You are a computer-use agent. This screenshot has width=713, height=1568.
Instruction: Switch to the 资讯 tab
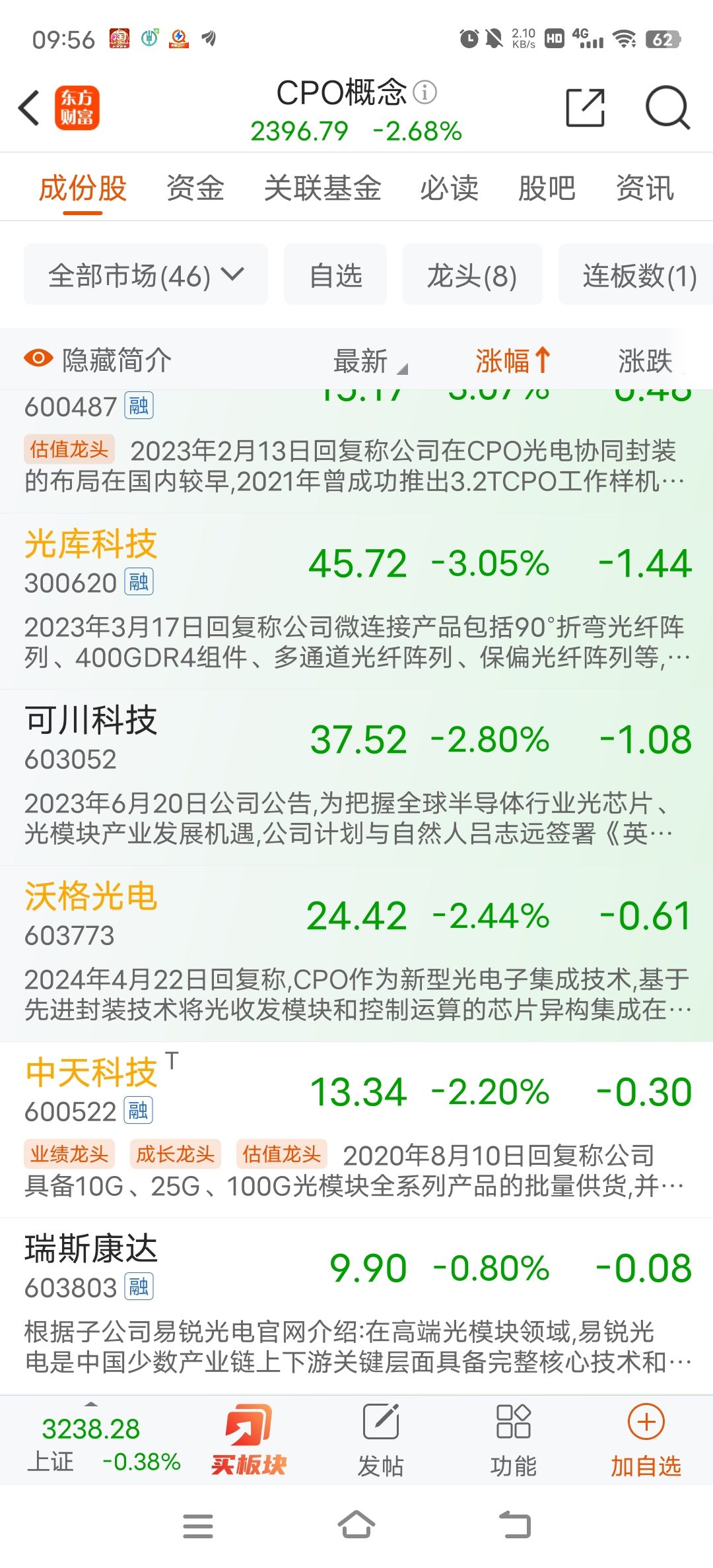644,188
